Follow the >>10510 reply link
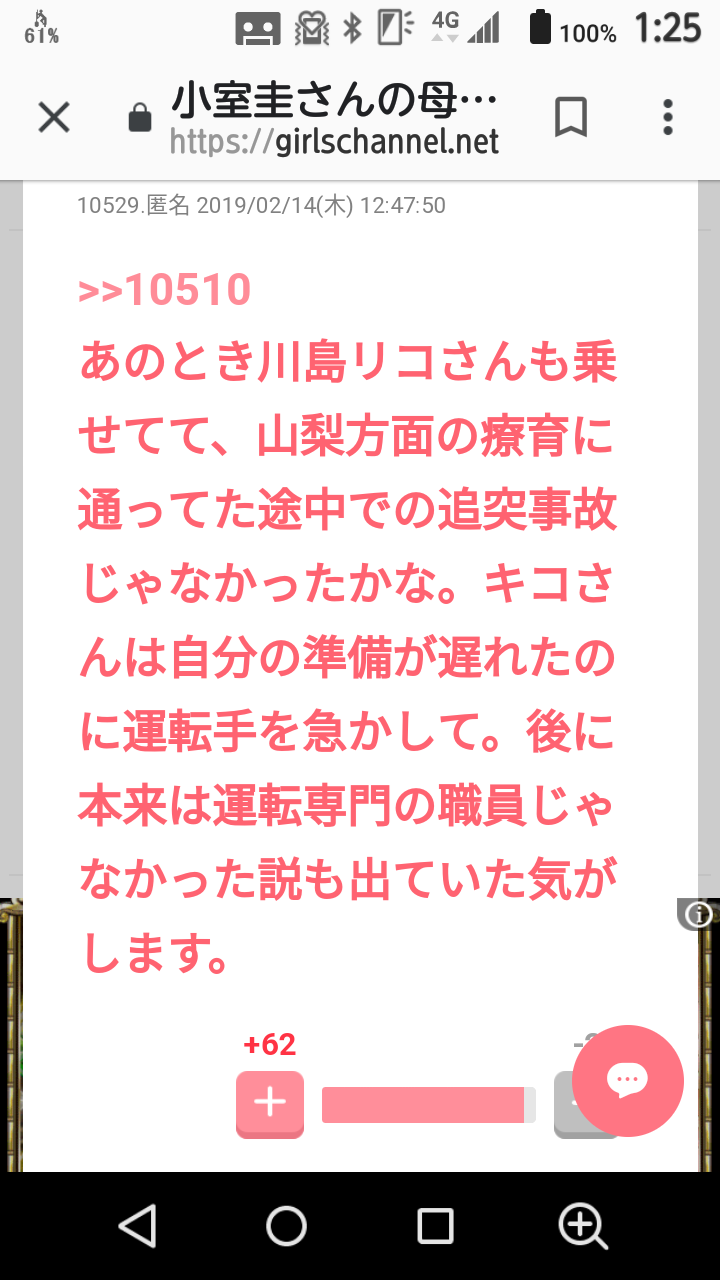The image size is (720, 1280). tap(164, 291)
